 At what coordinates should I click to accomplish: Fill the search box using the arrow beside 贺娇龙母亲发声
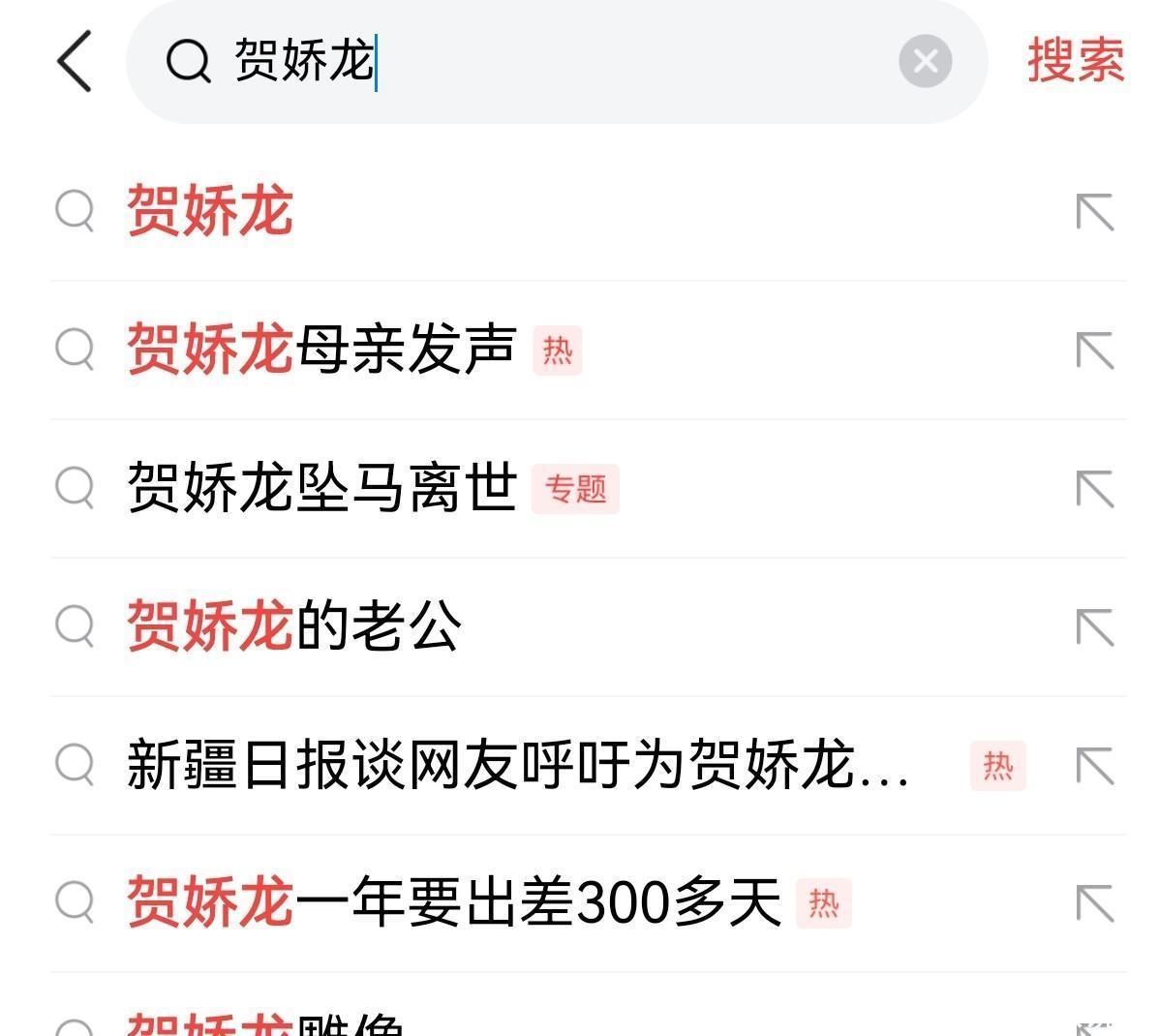[1095, 350]
